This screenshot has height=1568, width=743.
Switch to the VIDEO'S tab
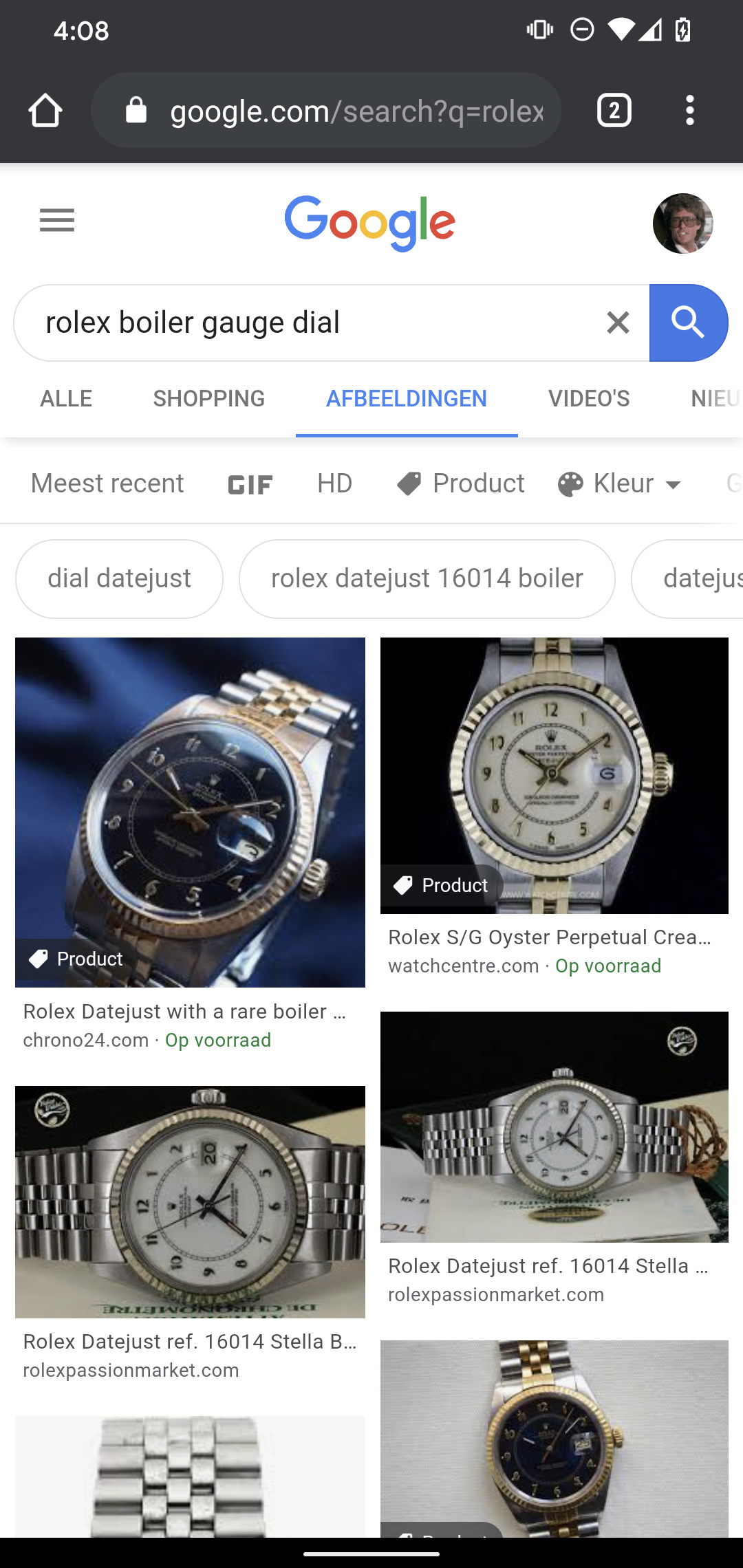(x=589, y=399)
